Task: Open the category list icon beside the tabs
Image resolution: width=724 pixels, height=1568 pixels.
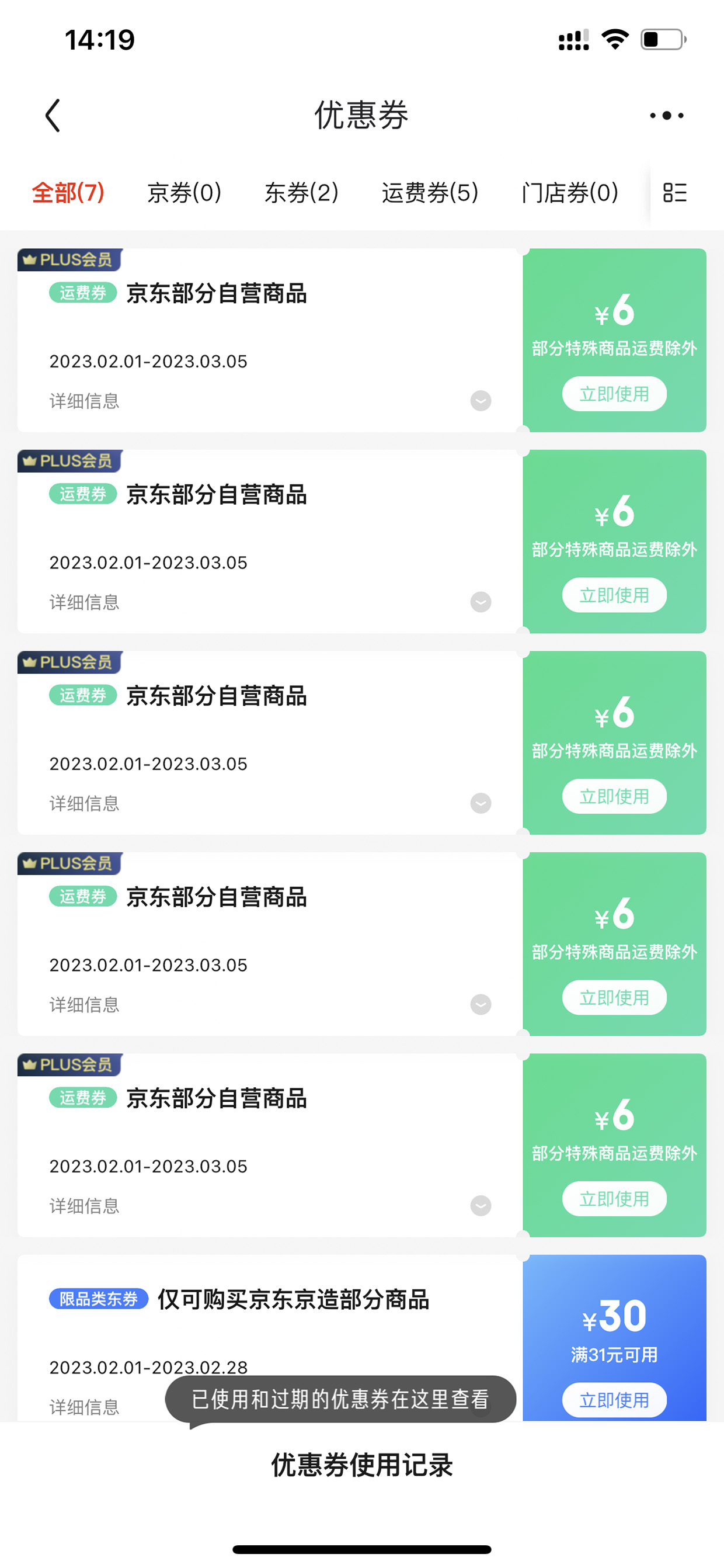Action: tap(675, 193)
